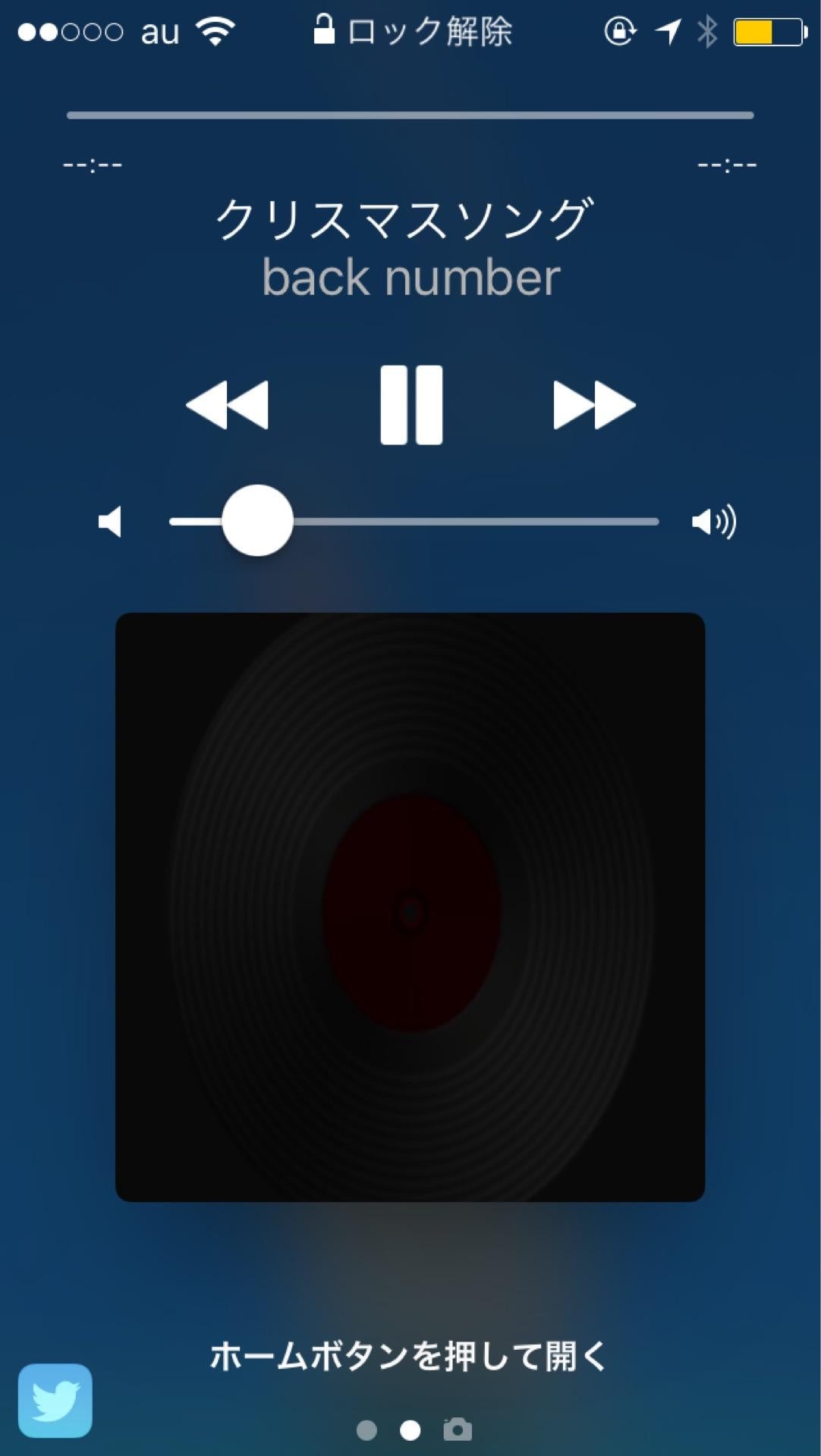
Task: Open the Twitter handoff icon
Action: tap(55, 1401)
